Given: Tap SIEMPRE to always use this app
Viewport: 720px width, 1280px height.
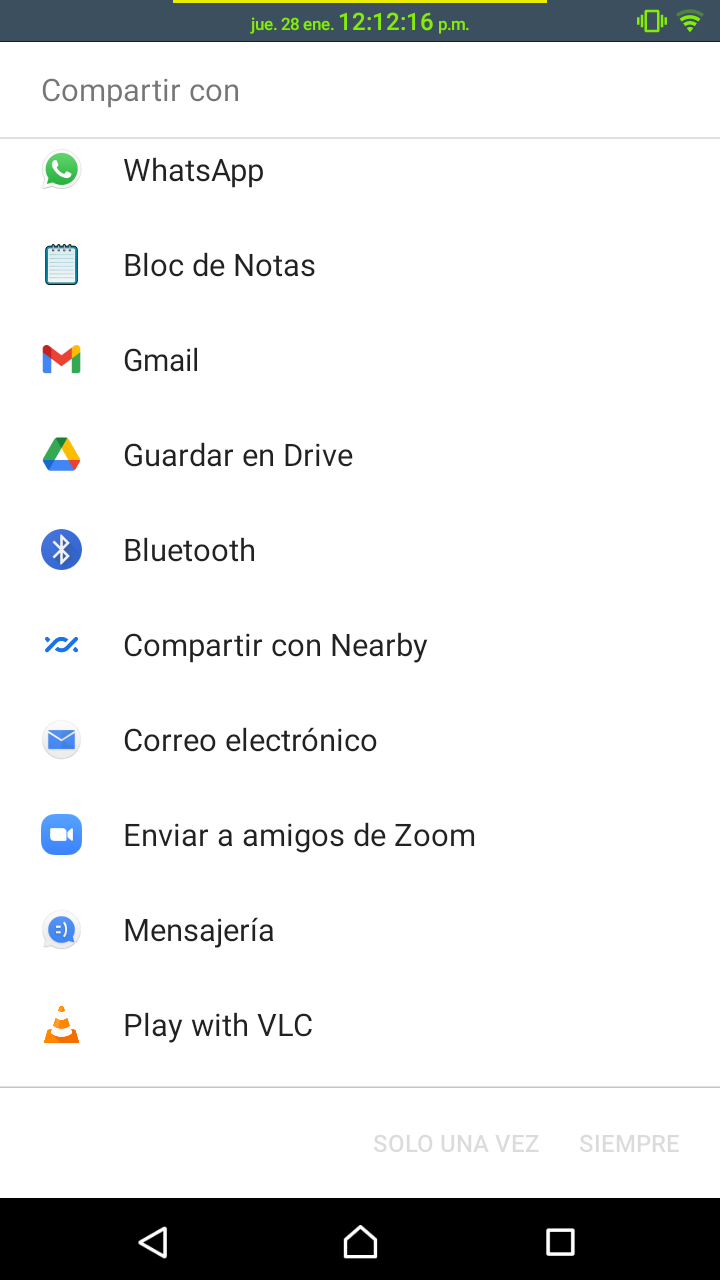Looking at the screenshot, I should 629,1143.
